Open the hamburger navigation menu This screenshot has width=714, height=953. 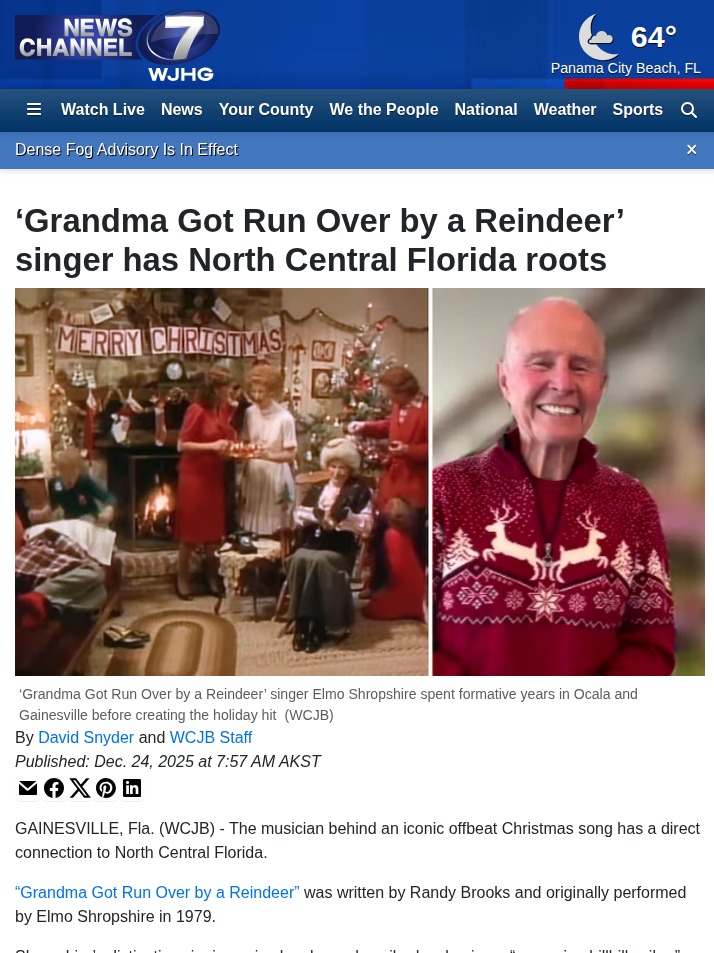click(x=34, y=110)
